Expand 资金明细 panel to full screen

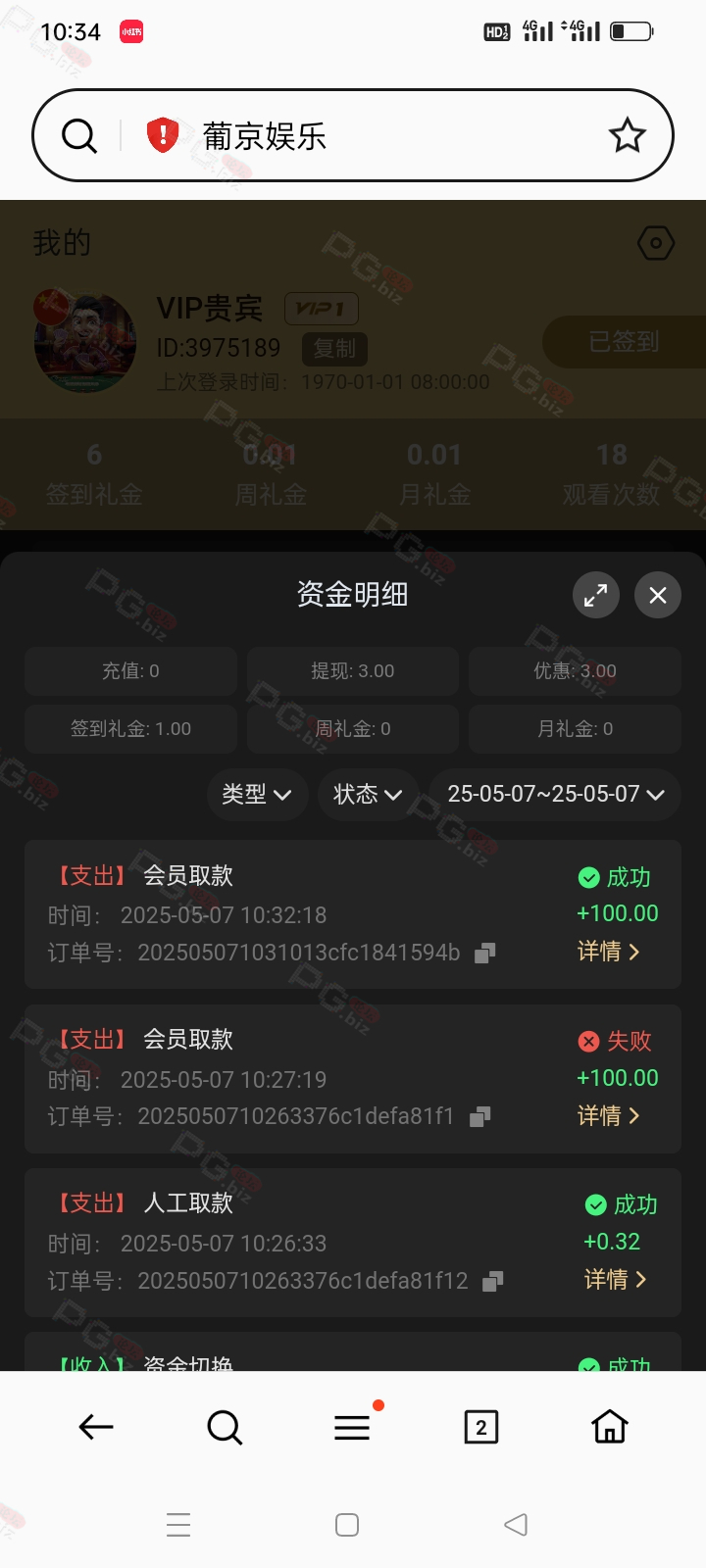595,595
